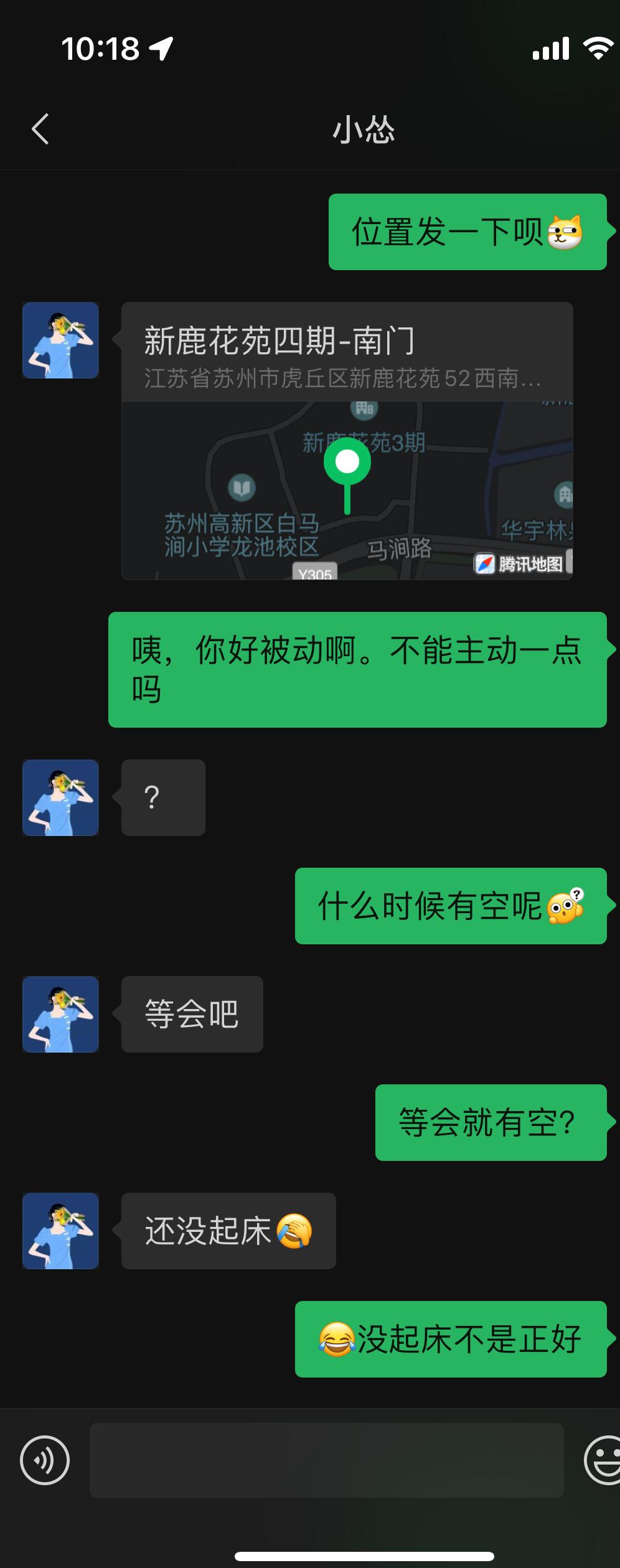Go back using the chevron arrow

[40, 131]
